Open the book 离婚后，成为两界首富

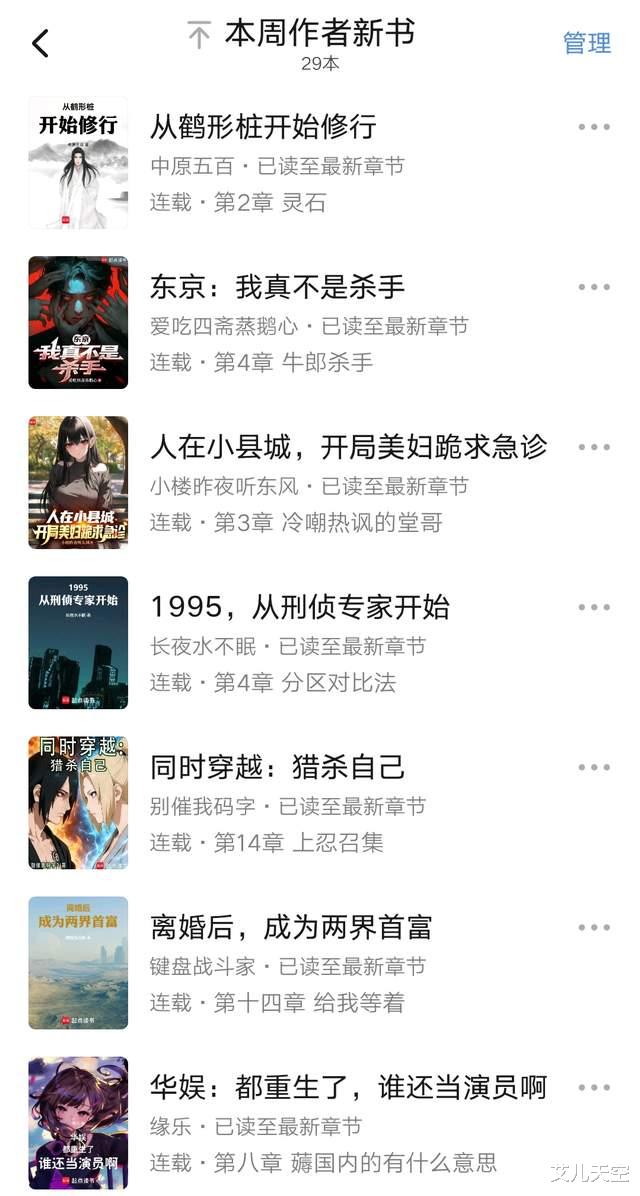pos(291,927)
